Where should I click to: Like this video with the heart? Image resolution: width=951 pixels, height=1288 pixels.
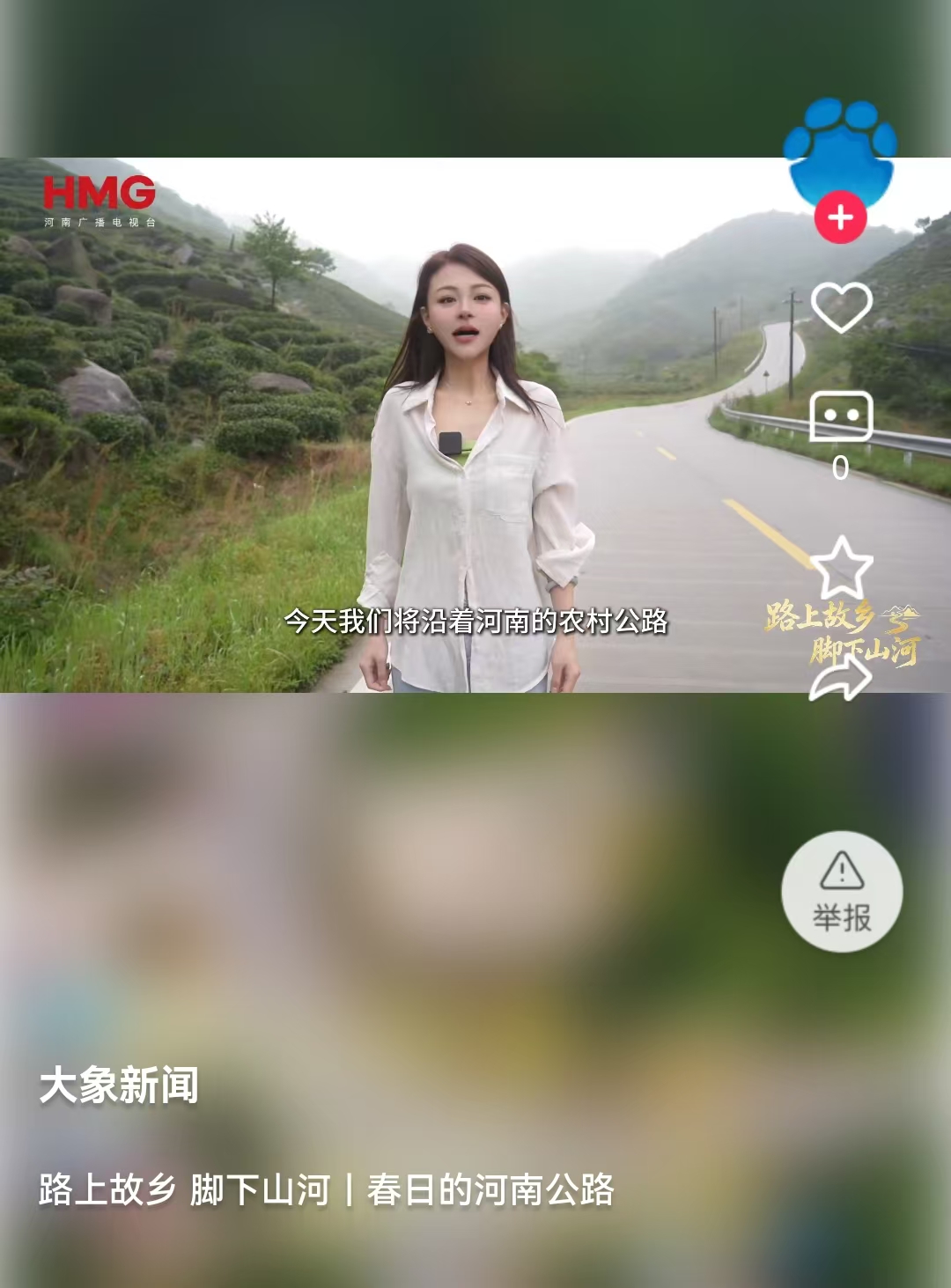[841, 306]
